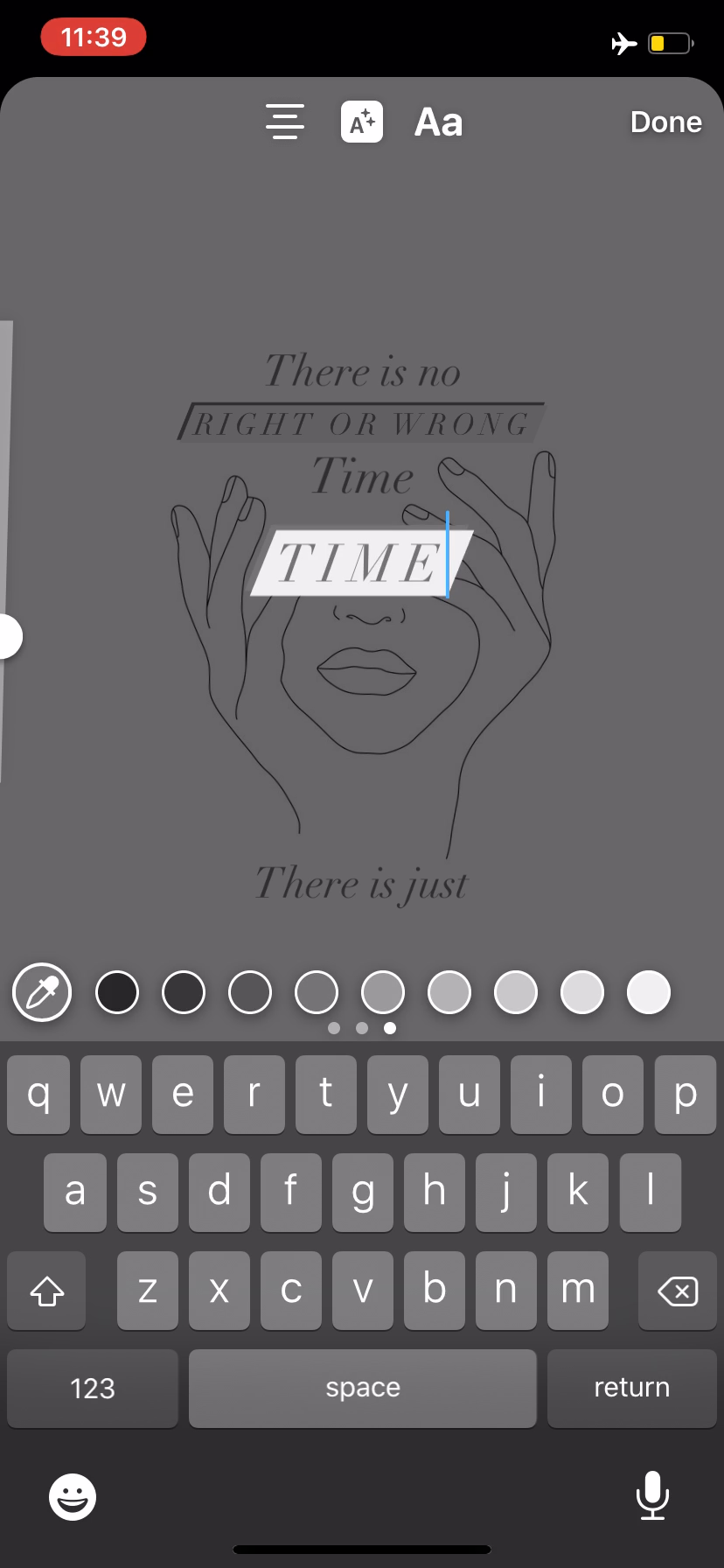
Task: Hit the return key
Action: tap(632, 1389)
